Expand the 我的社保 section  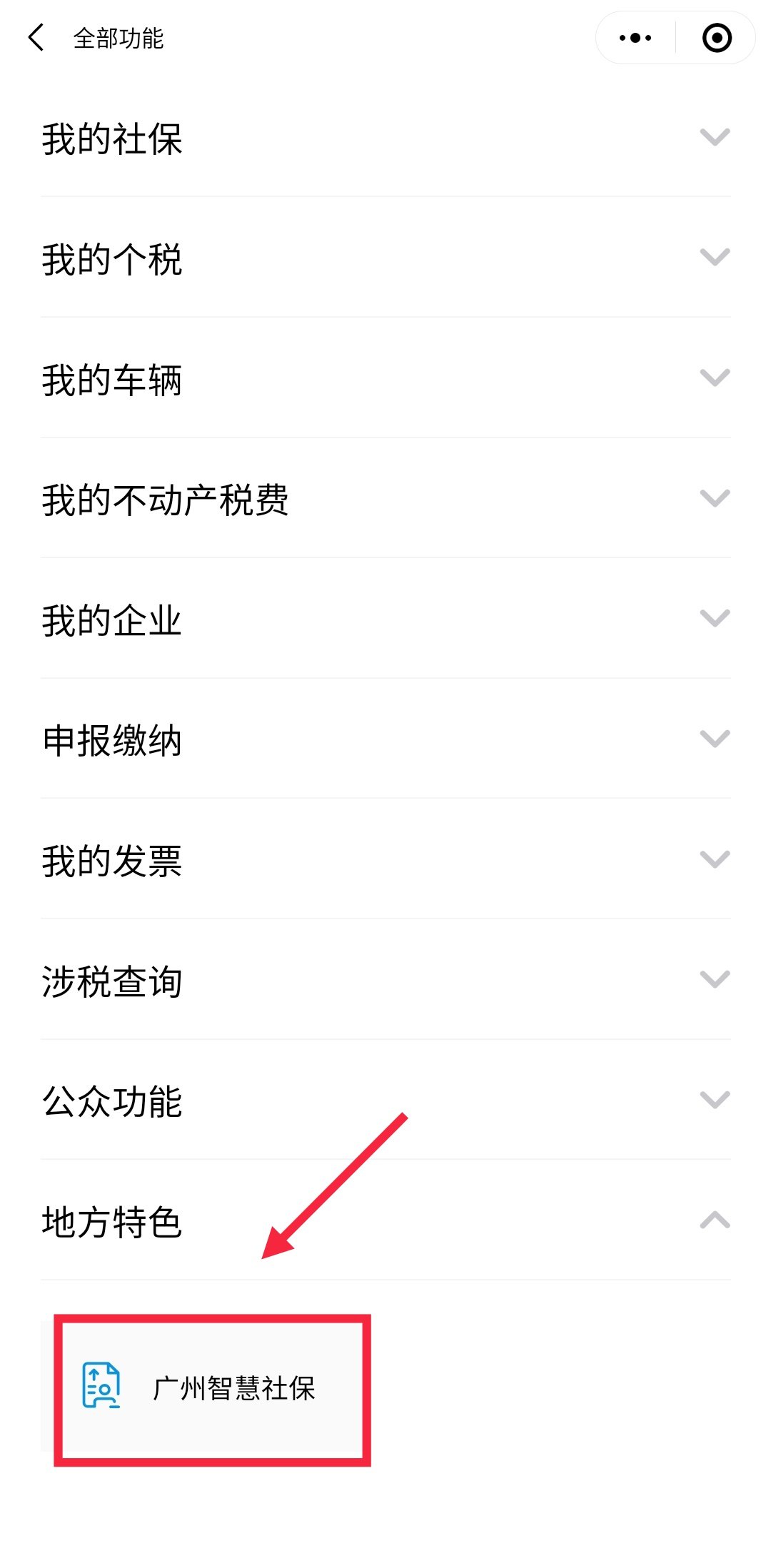(x=714, y=137)
